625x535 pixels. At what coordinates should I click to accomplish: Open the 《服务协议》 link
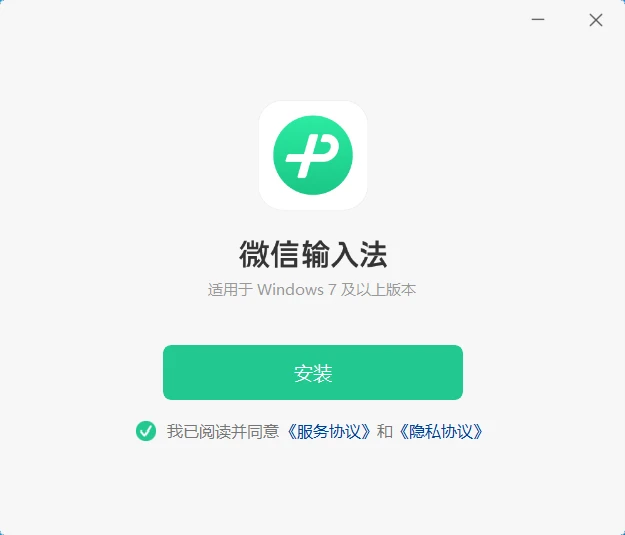pos(329,432)
